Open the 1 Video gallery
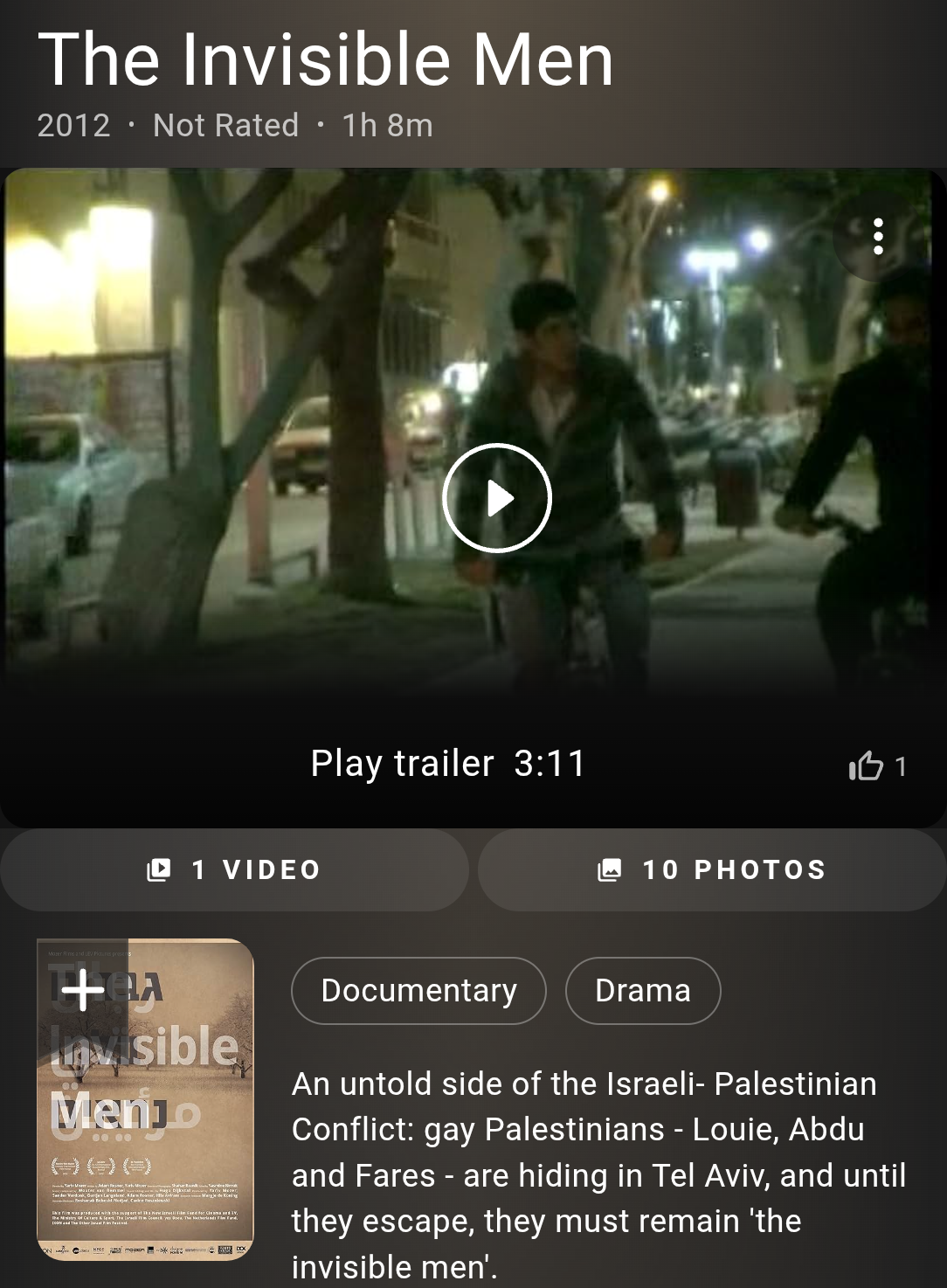Image resolution: width=947 pixels, height=1288 pixels. [x=234, y=870]
